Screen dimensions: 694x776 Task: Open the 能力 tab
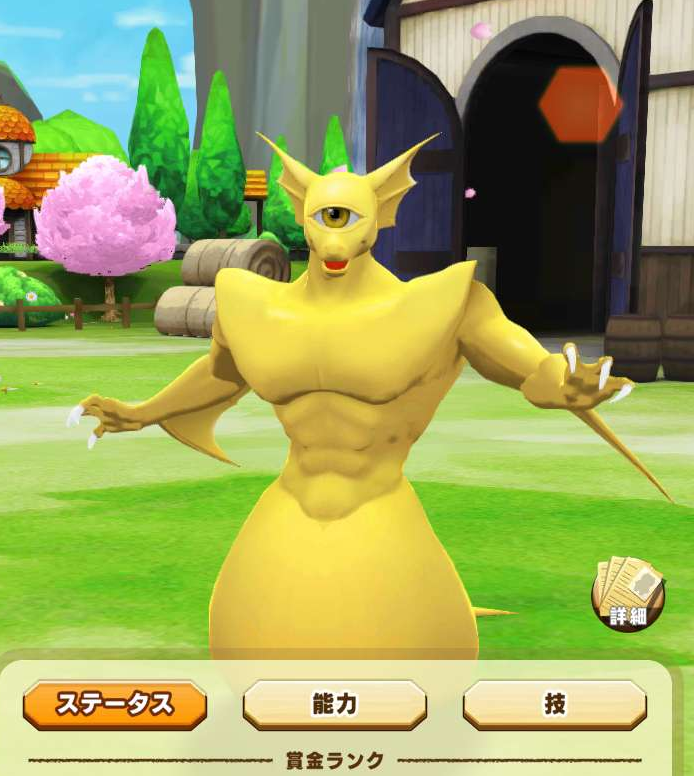(334, 705)
